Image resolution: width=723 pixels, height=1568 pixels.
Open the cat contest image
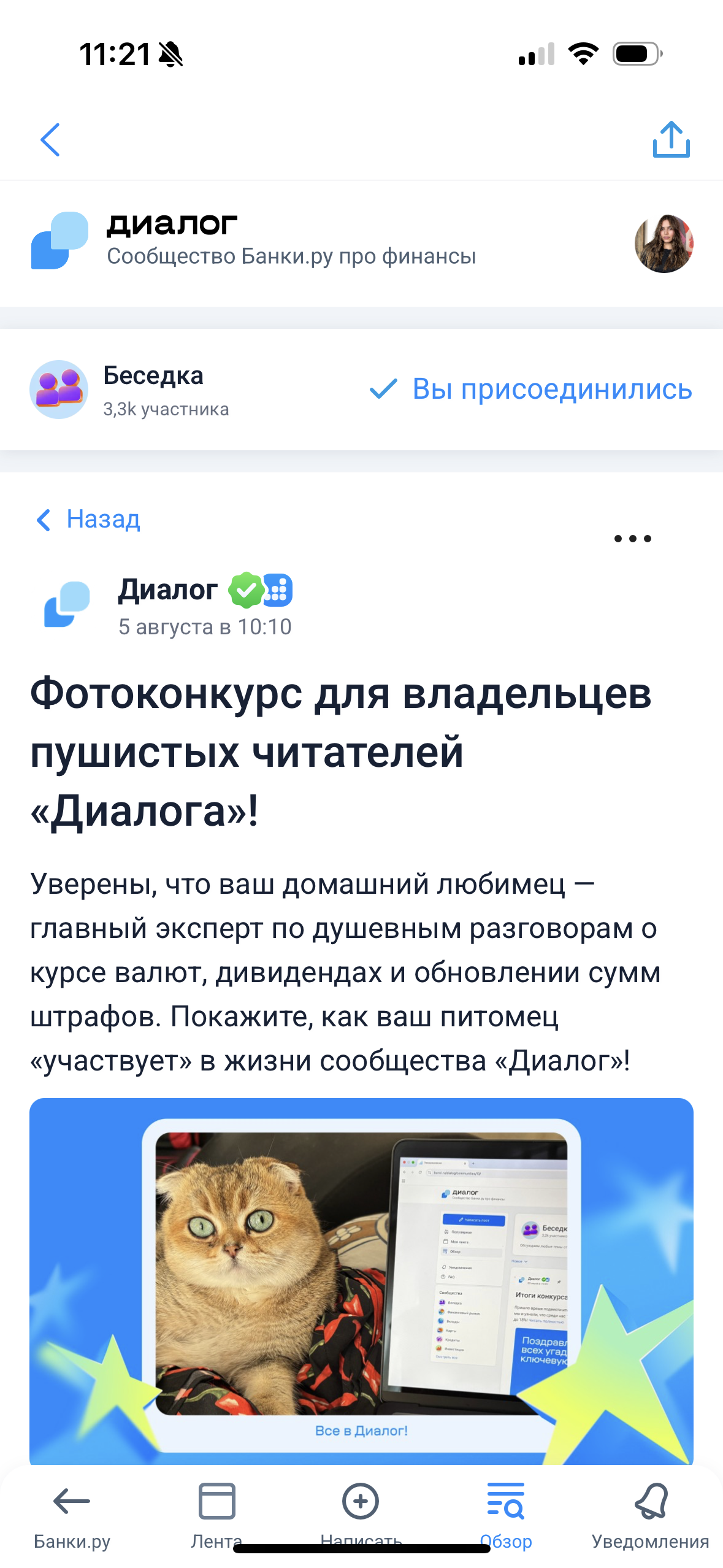[x=361, y=1282]
